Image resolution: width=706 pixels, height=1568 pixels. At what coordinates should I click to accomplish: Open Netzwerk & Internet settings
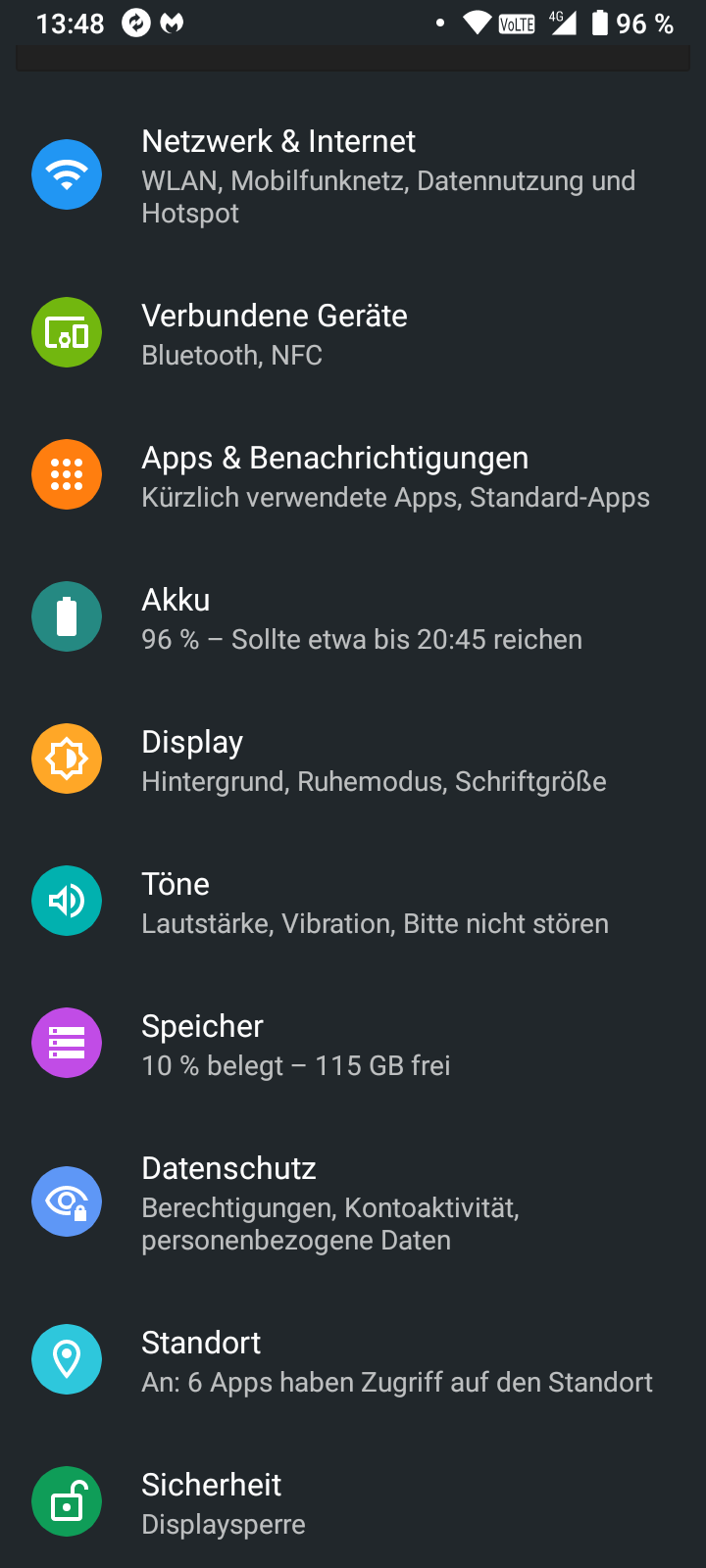coord(353,175)
